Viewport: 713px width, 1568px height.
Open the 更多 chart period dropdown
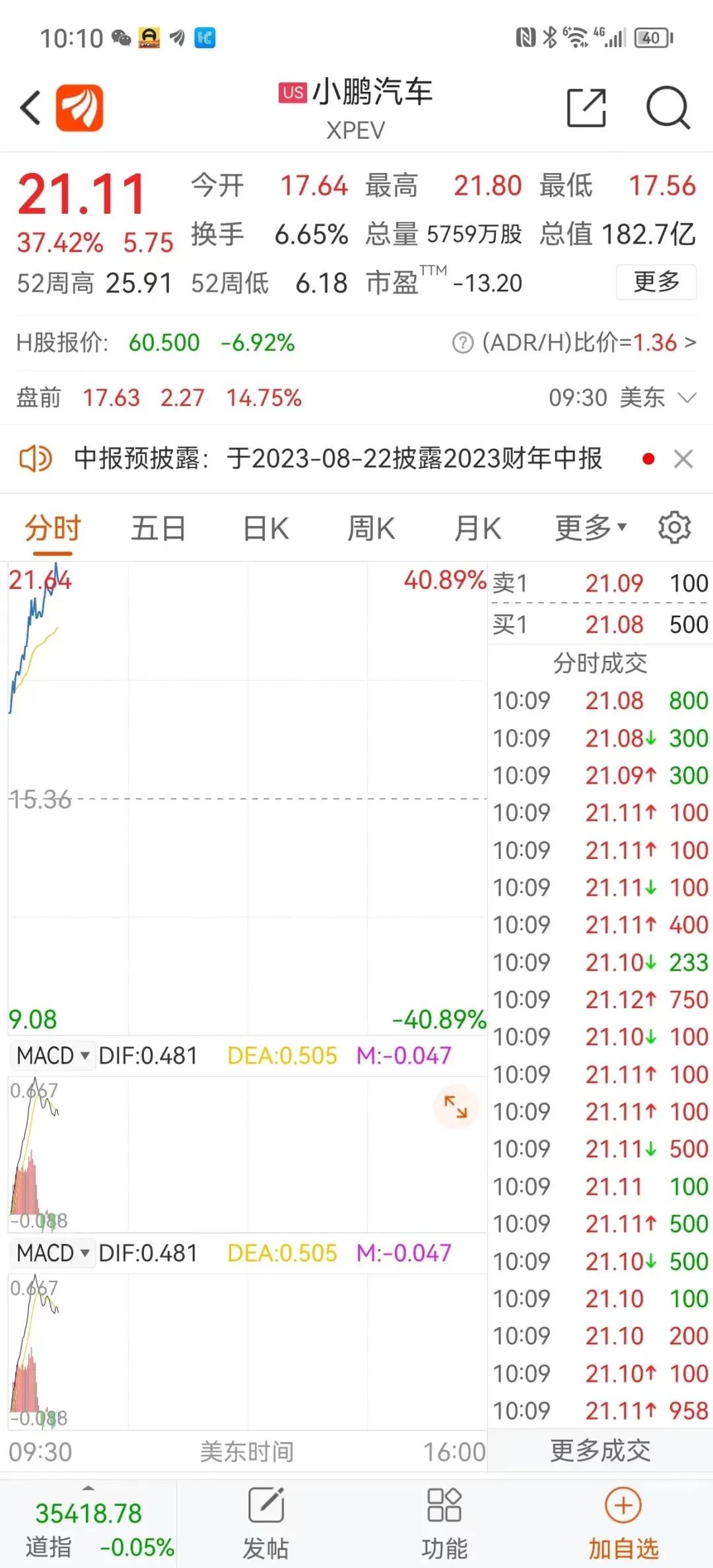click(x=590, y=528)
